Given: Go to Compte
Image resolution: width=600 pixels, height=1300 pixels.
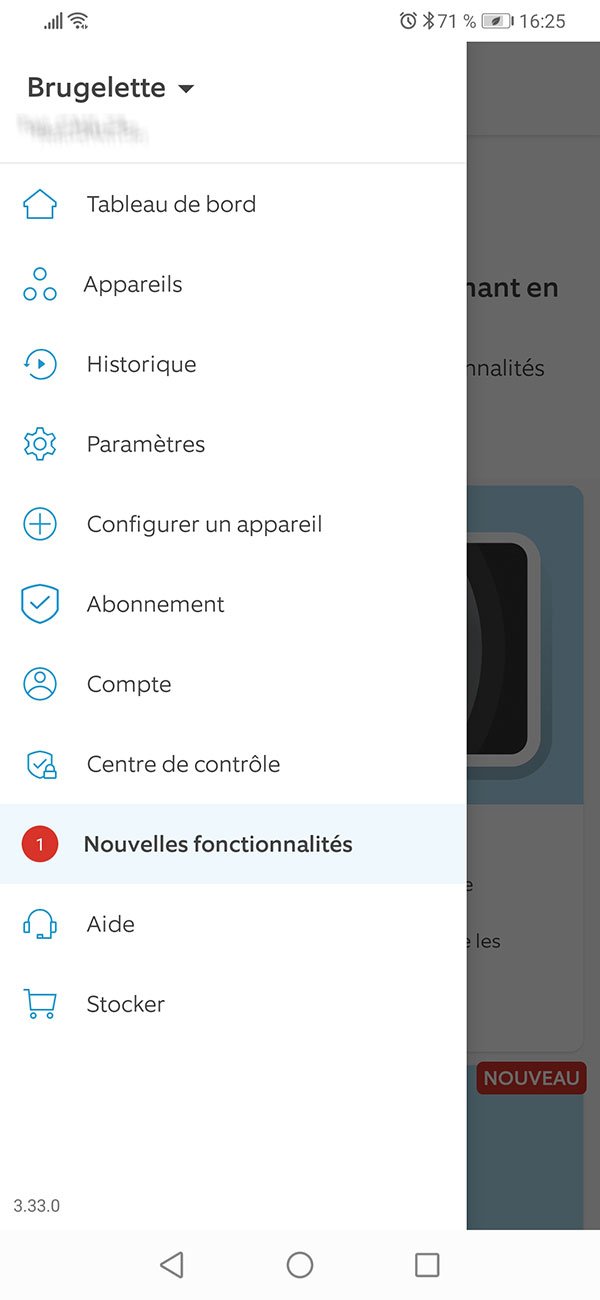Looking at the screenshot, I should [129, 684].
